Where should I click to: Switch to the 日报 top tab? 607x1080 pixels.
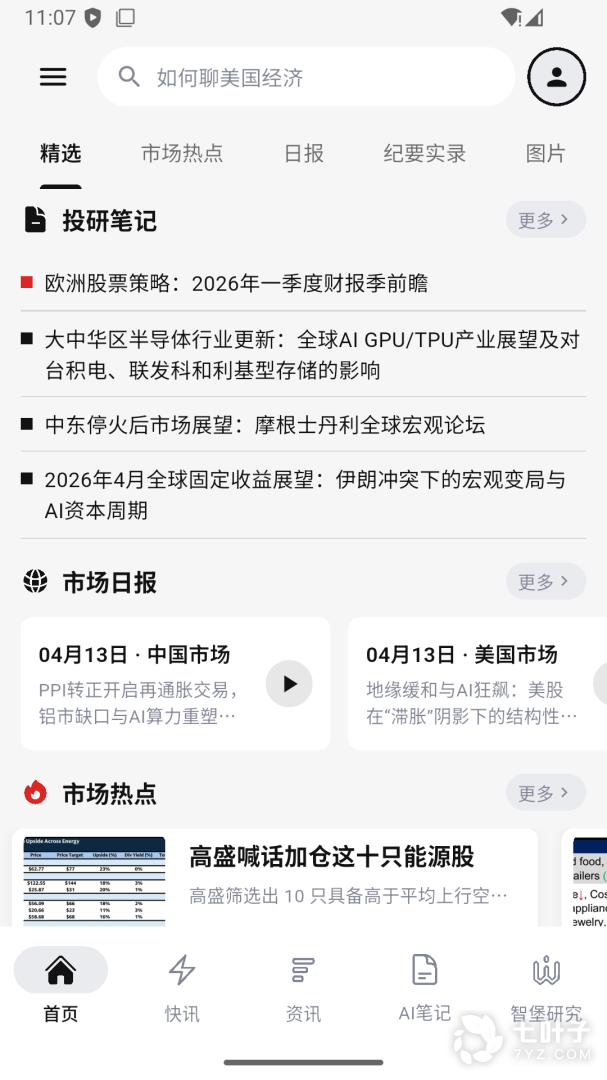[x=304, y=153]
